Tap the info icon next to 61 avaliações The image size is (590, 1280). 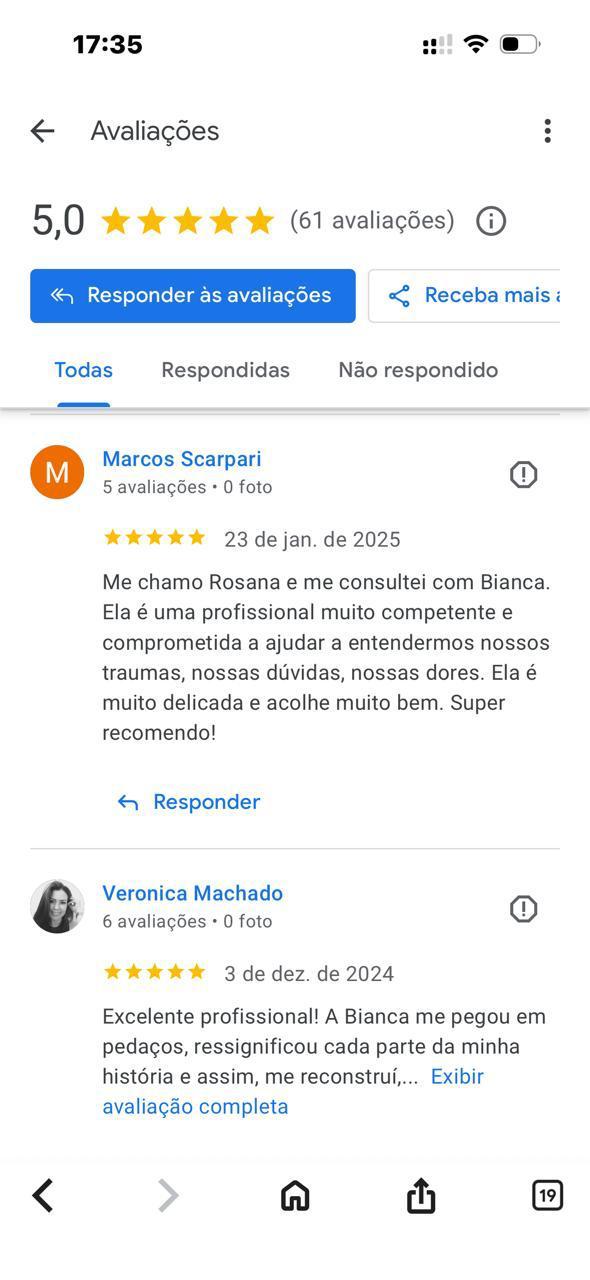click(490, 221)
